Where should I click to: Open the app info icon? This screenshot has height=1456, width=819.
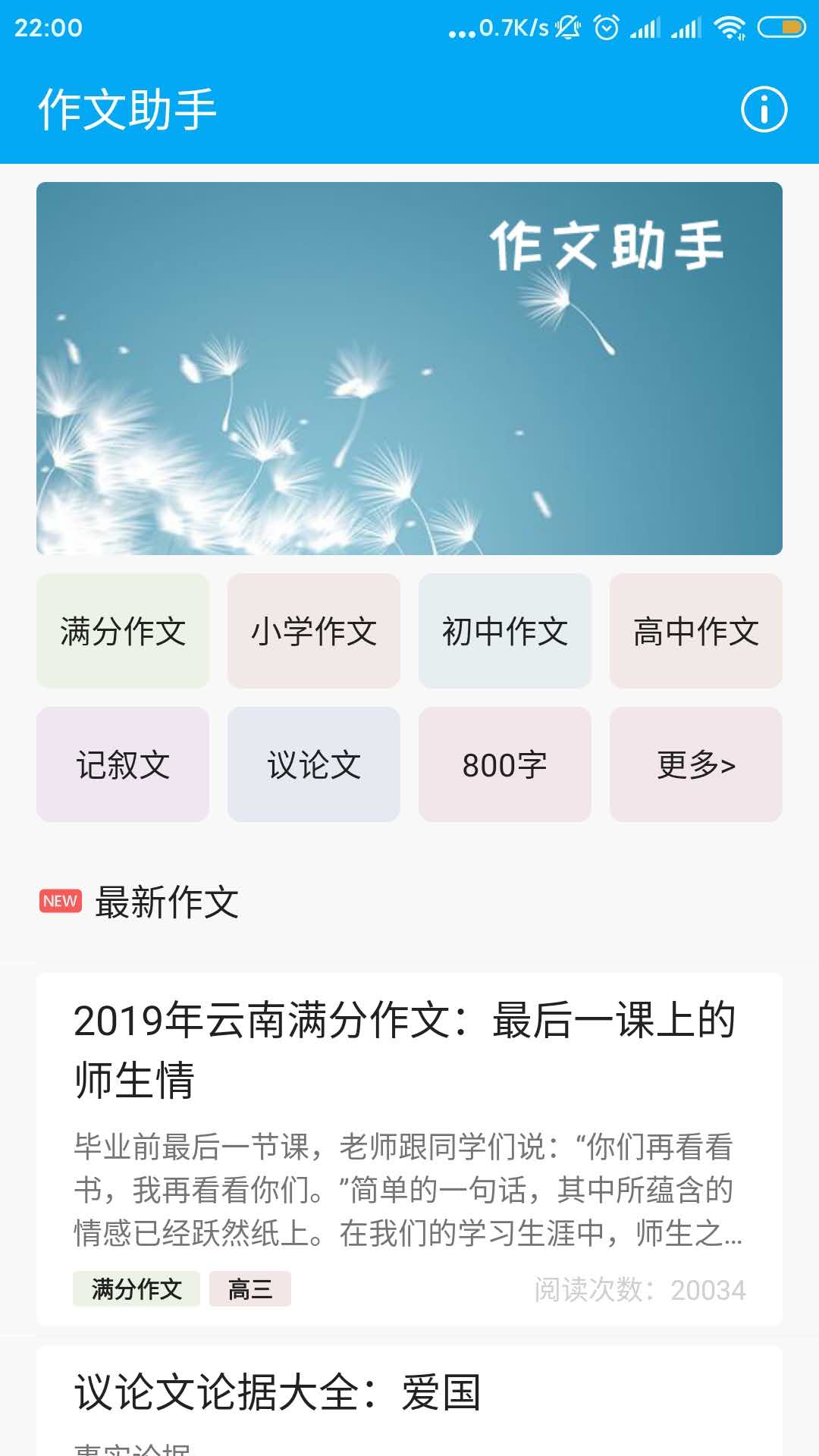pyautogui.click(x=764, y=108)
